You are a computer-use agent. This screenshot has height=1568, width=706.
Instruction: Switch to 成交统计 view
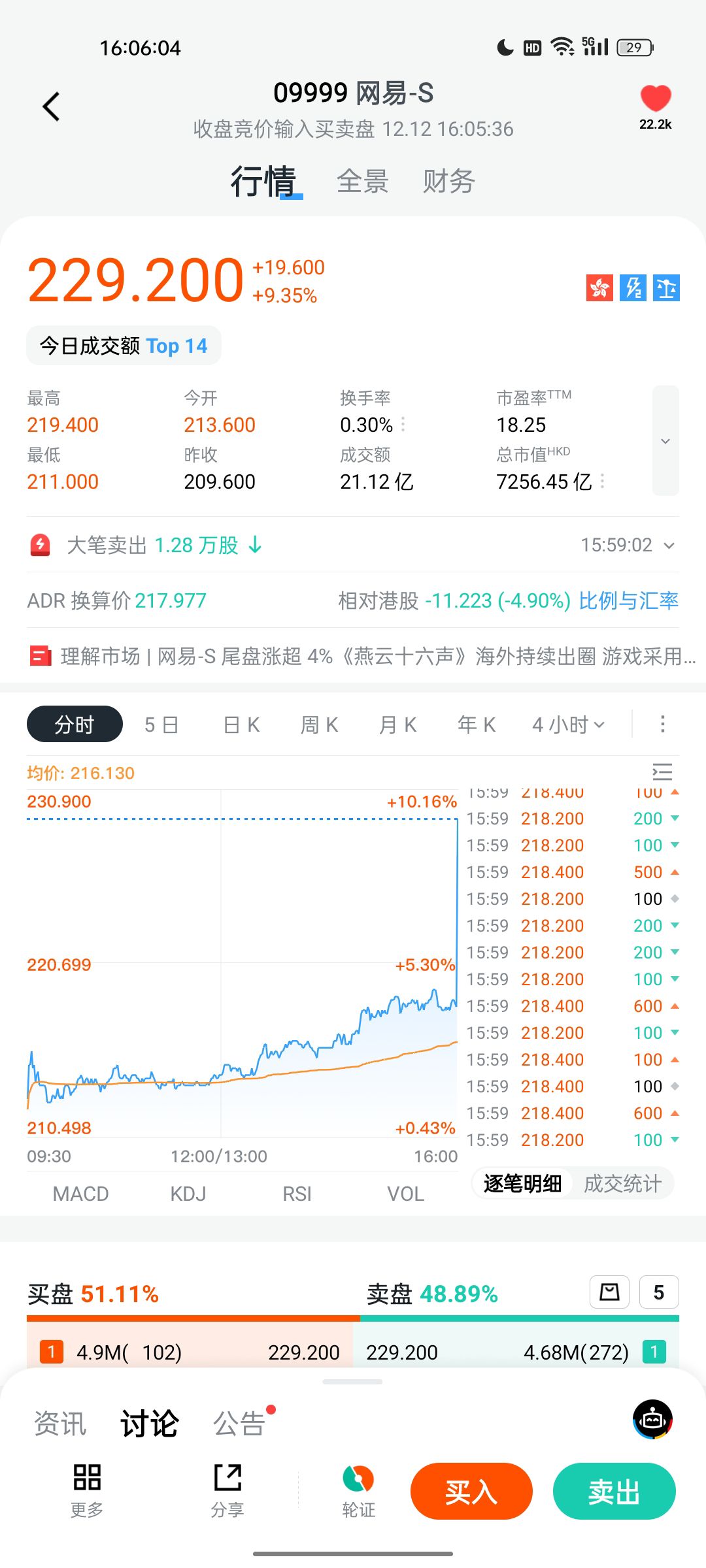622,1183
